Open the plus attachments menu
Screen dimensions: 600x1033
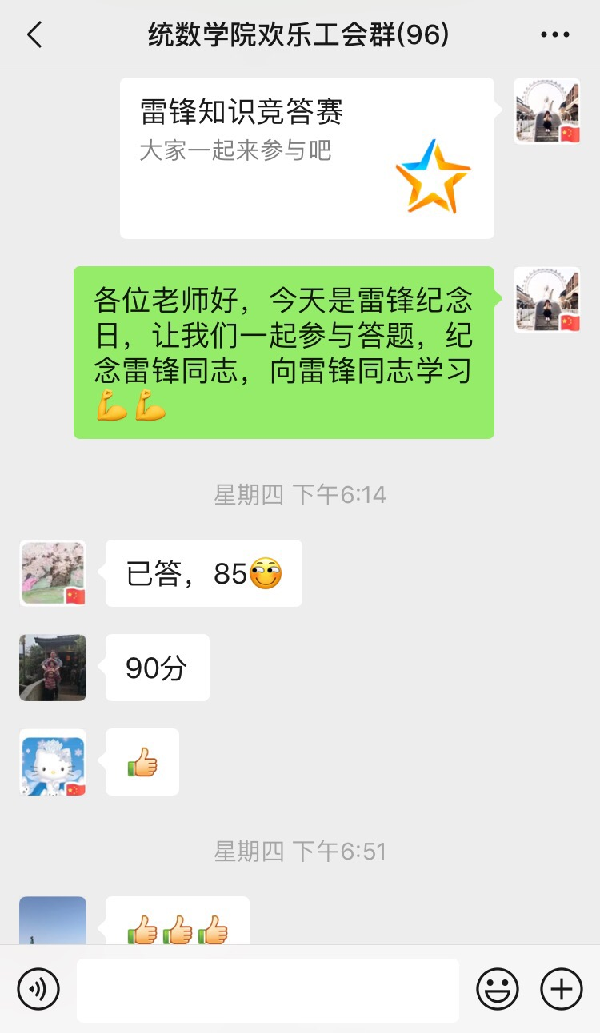pos(561,990)
